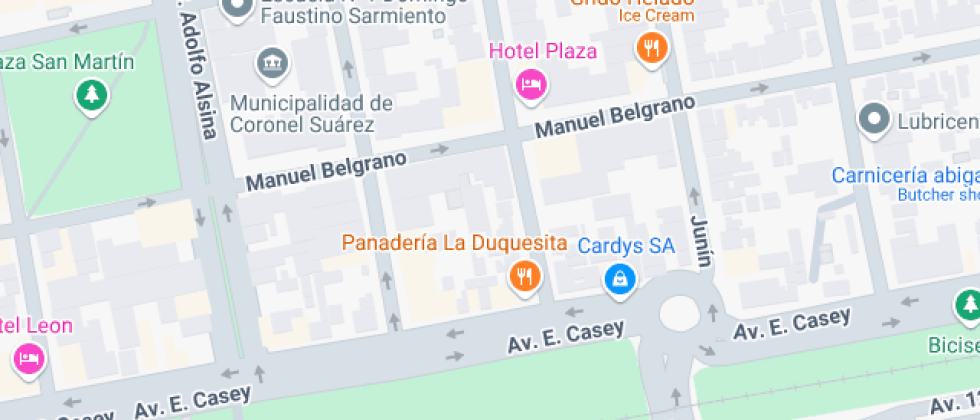Open the Hotel Leon marker
Viewport: 980px width, 420px height.
(x=29, y=357)
